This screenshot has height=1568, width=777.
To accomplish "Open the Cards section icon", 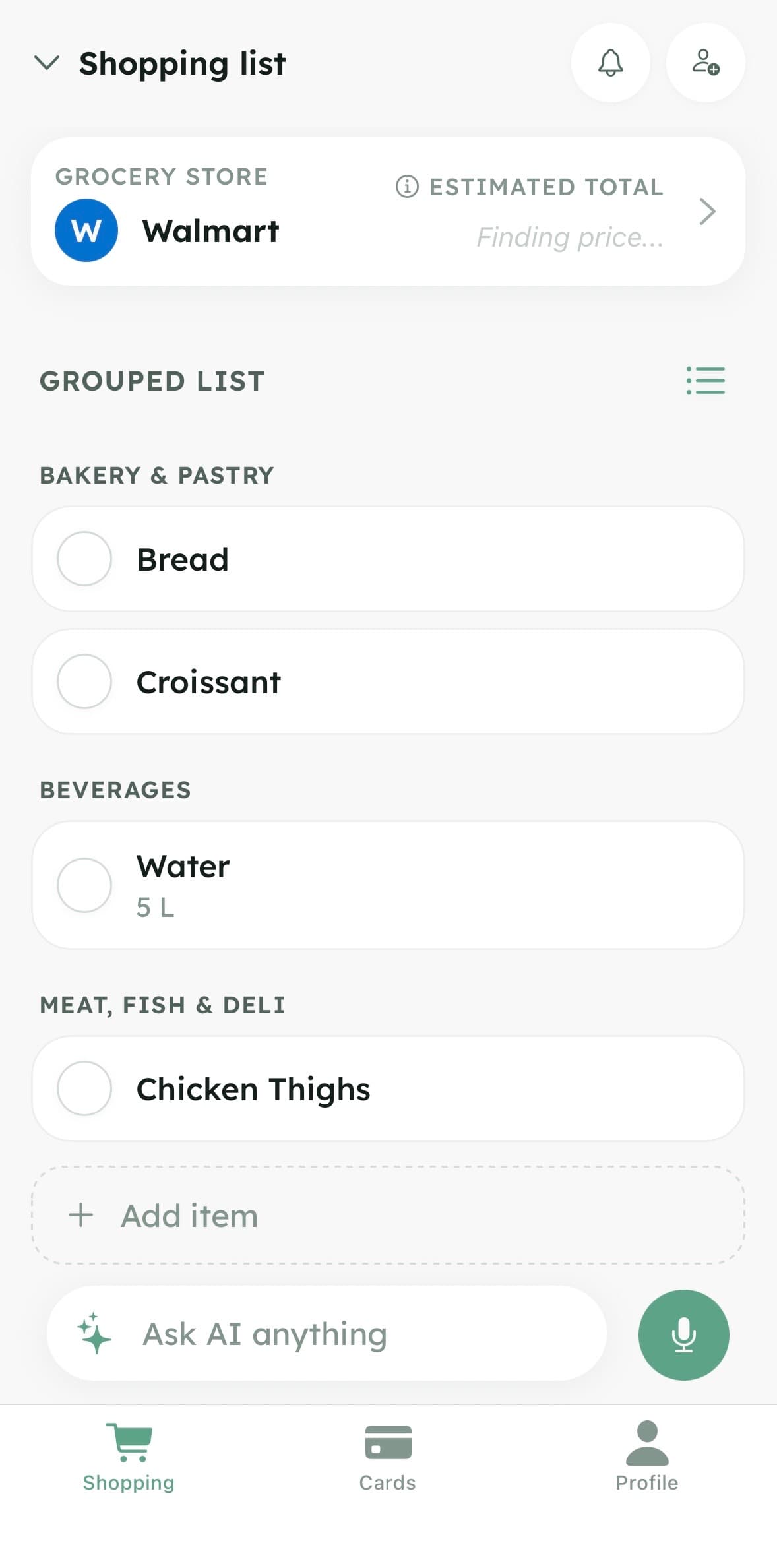I will pyautogui.click(x=387, y=1462).
